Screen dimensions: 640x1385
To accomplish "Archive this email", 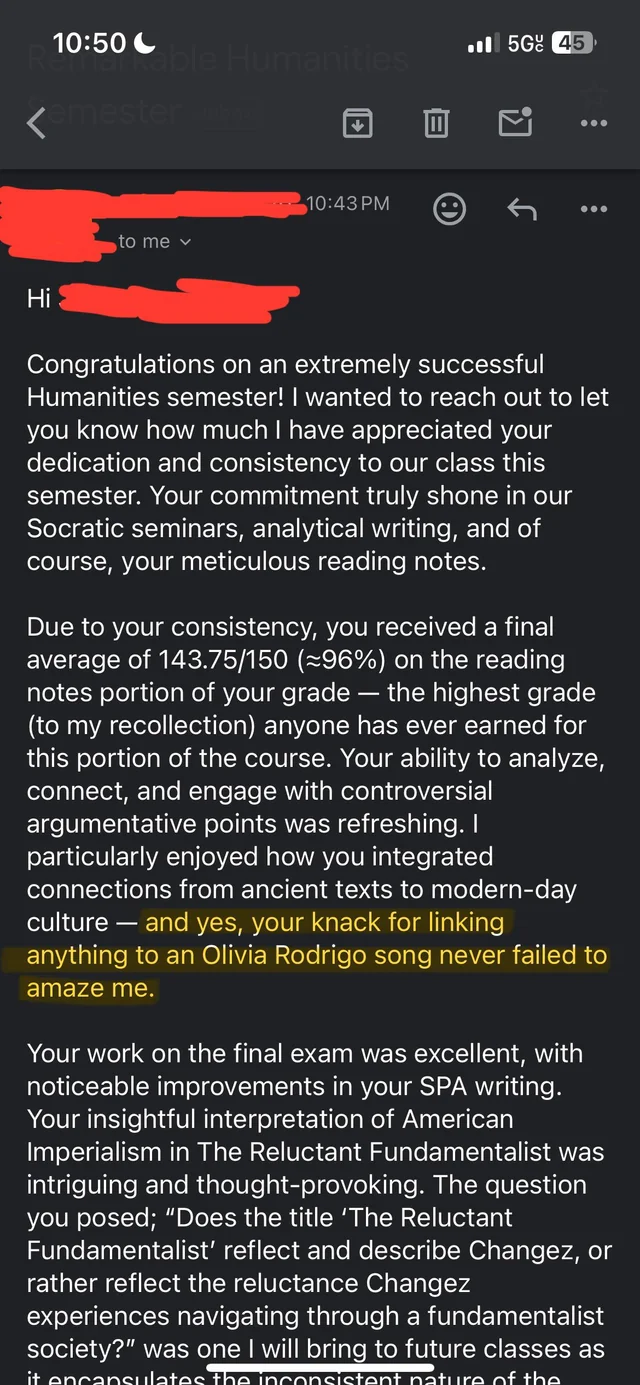I will [x=358, y=123].
